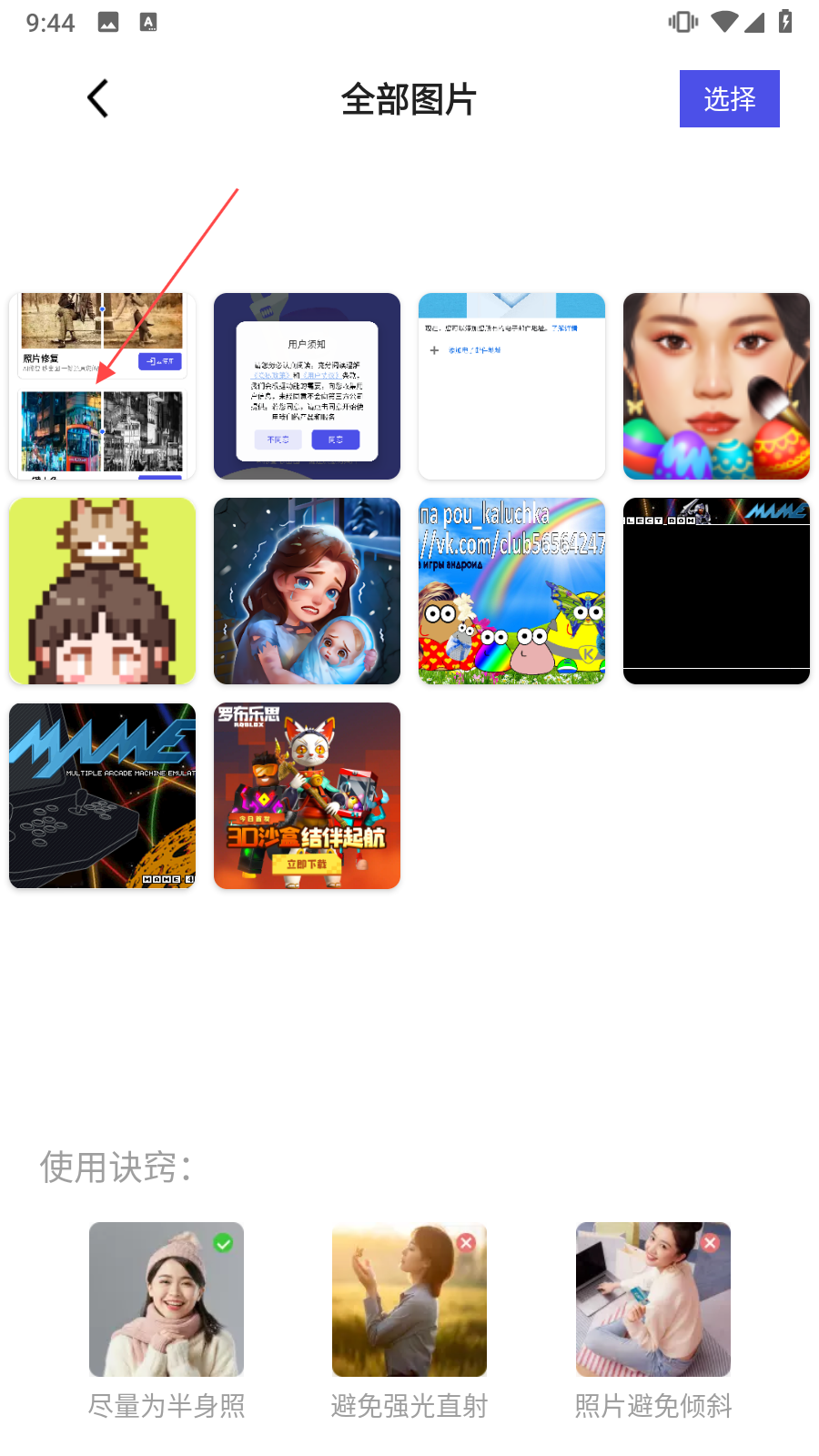Open the 照片修复 screenshot thumbnail
The height and width of the screenshot is (1456, 819).
click(102, 386)
